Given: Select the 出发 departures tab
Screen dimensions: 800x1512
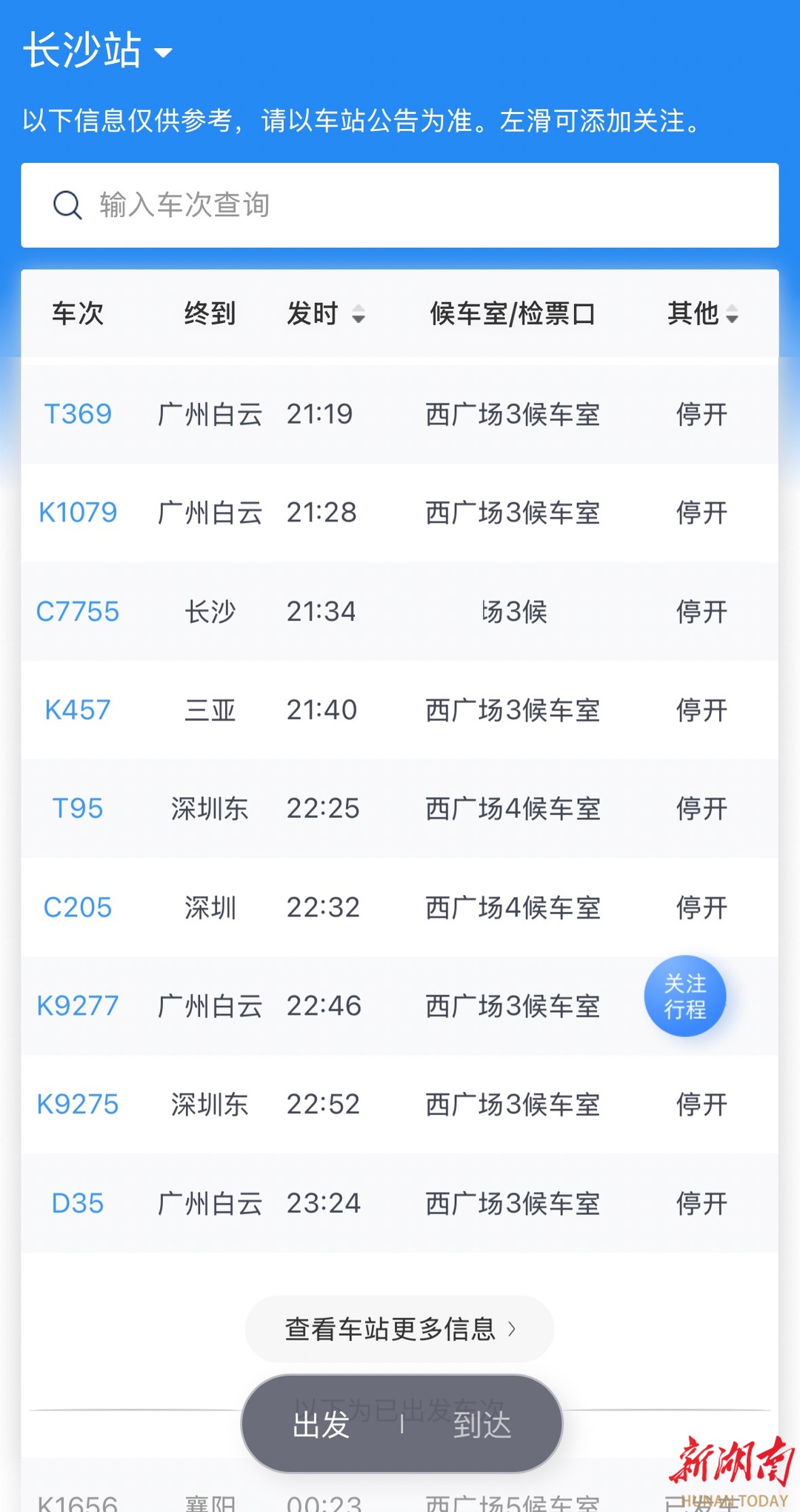Looking at the screenshot, I should pyautogui.click(x=321, y=1424).
